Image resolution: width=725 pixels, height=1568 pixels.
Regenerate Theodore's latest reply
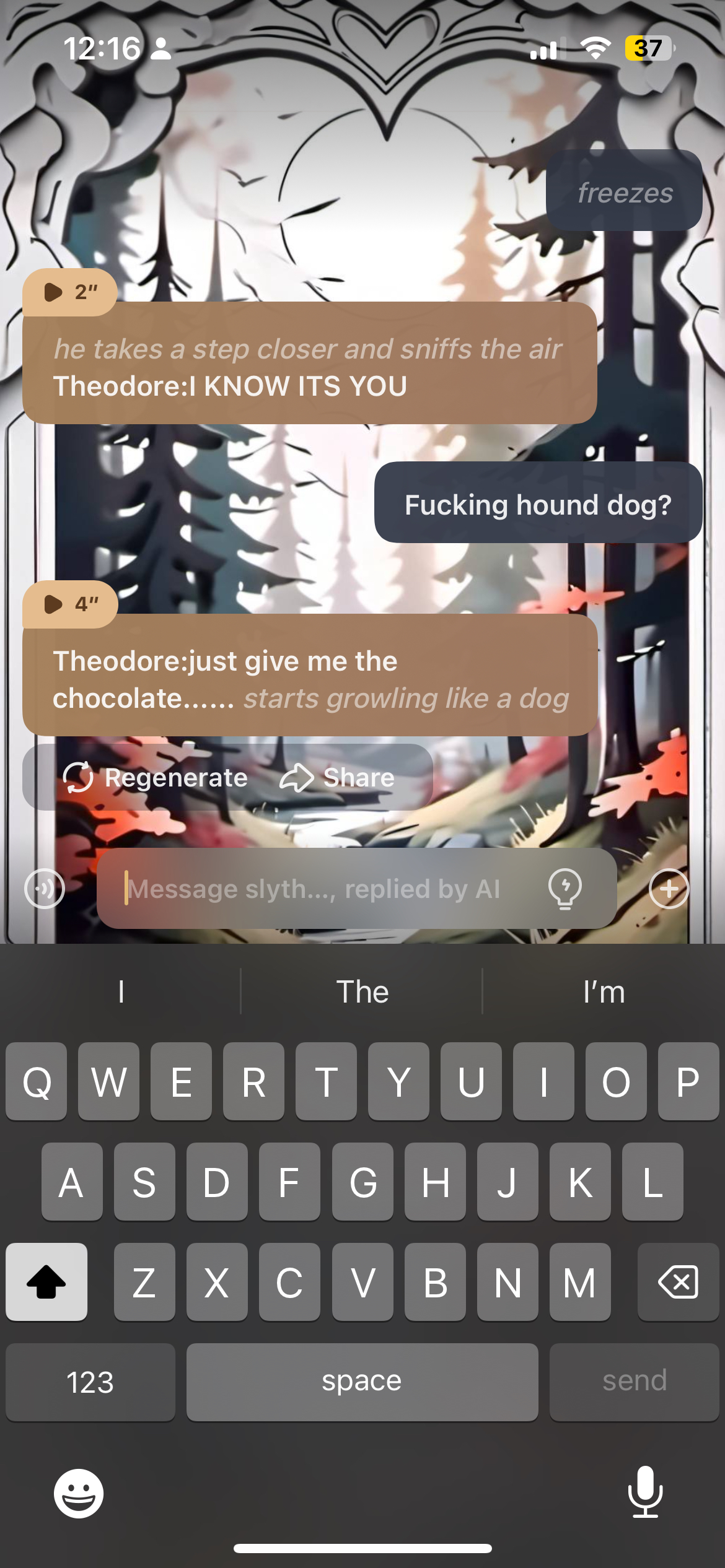(156, 778)
